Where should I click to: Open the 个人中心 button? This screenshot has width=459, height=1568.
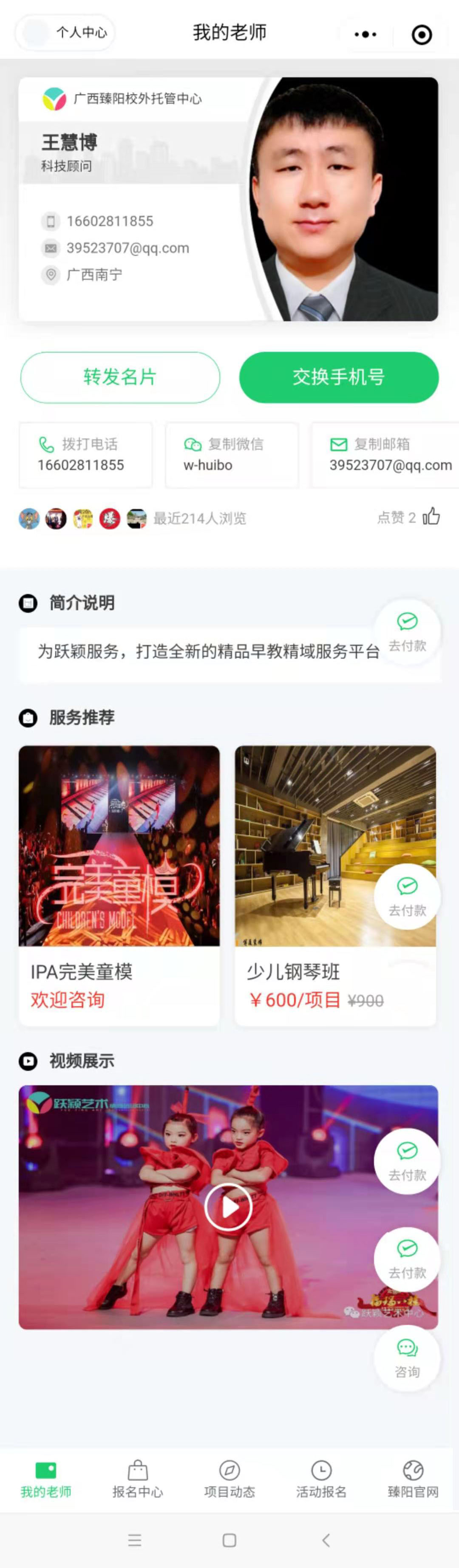[65, 33]
